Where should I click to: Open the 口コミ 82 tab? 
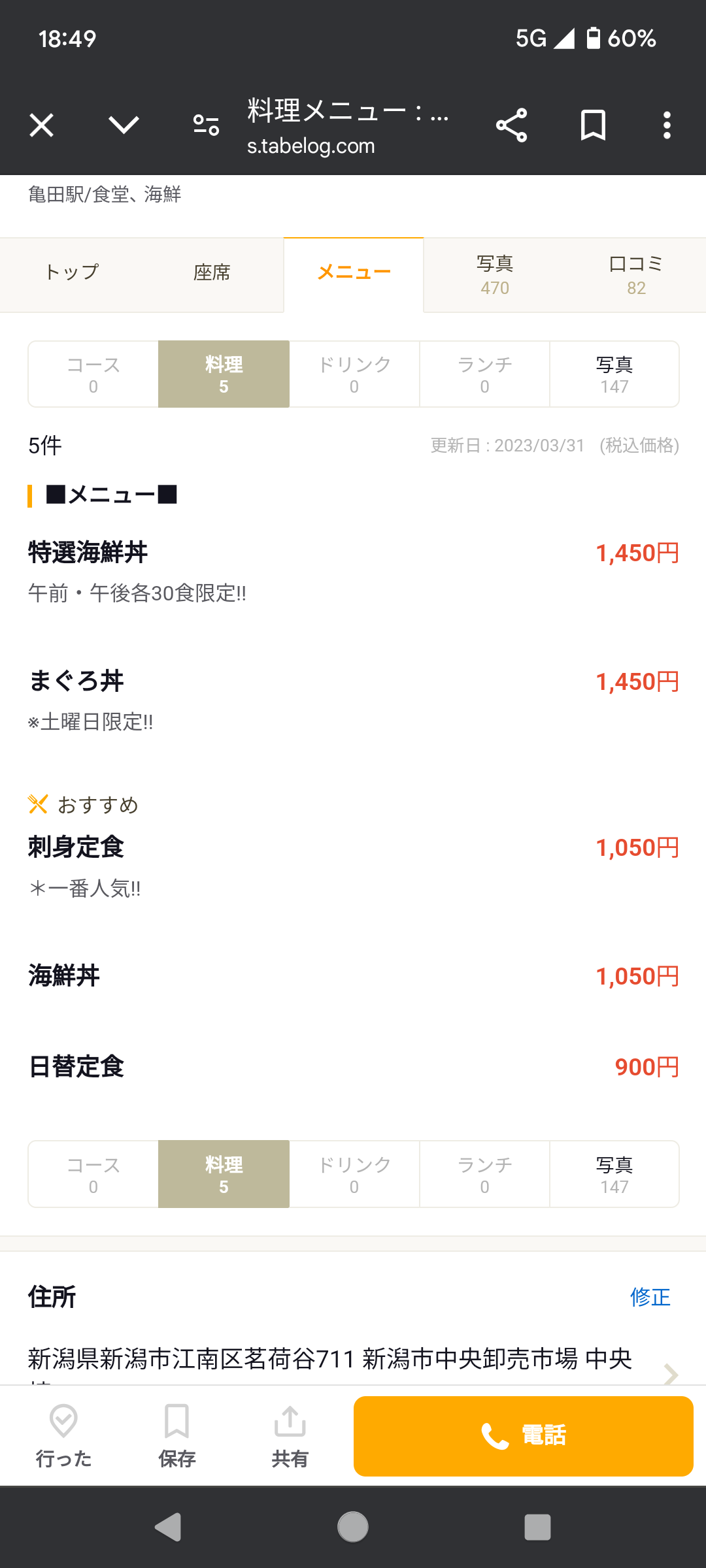tap(636, 275)
